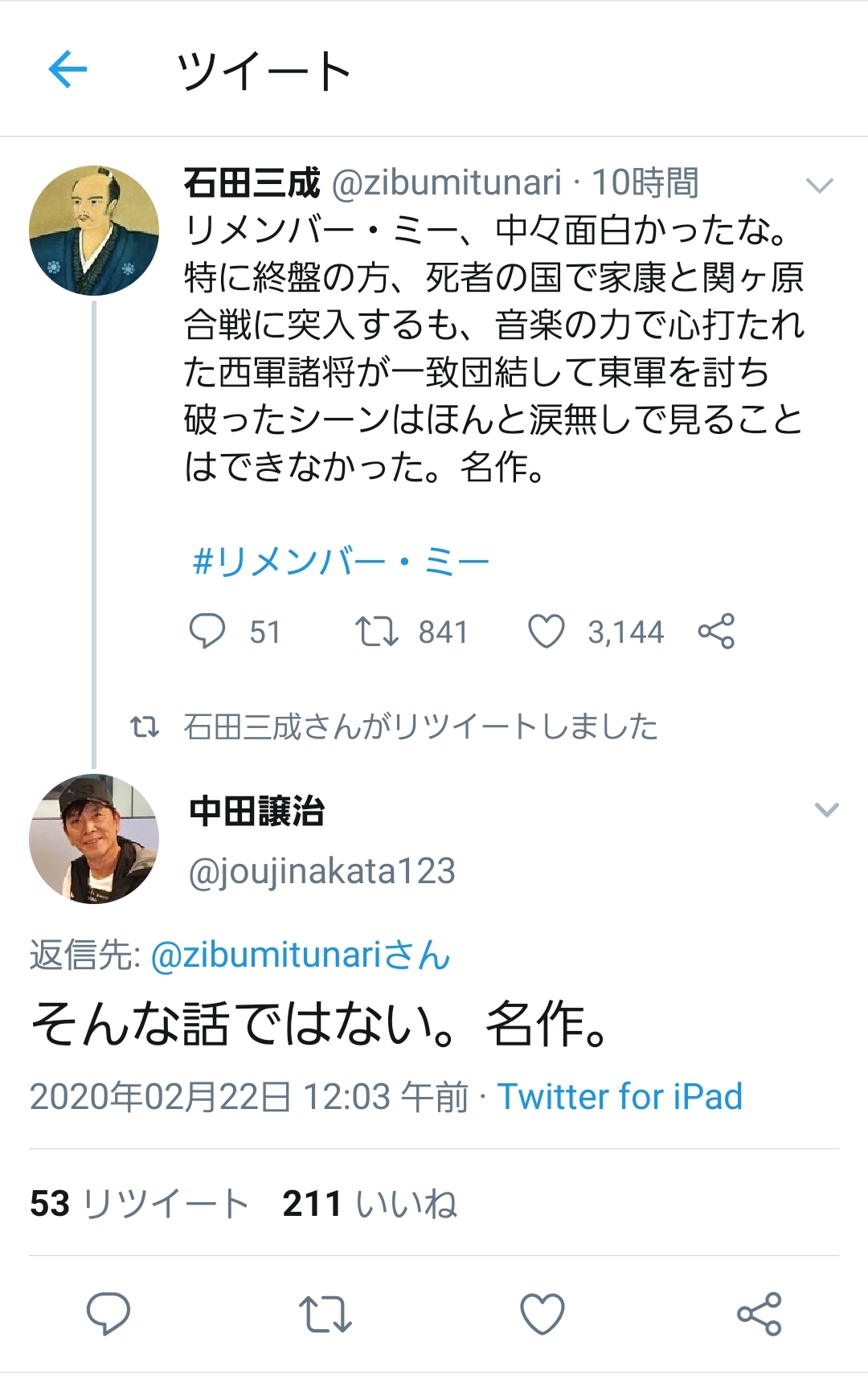This screenshot has width=868, height=1379.
Task: Tap the Twitter for iPad link
Action: point(620,1097)
